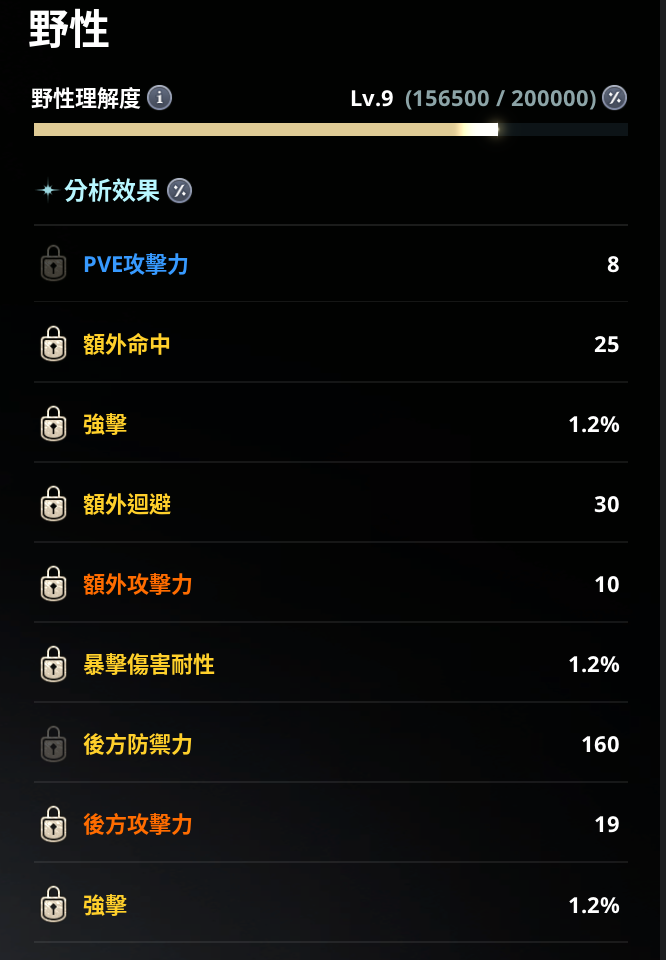Toggle the lock on 後方攻擊力
This screenshot has width=666, height=960.
click(x=53, y=824)
